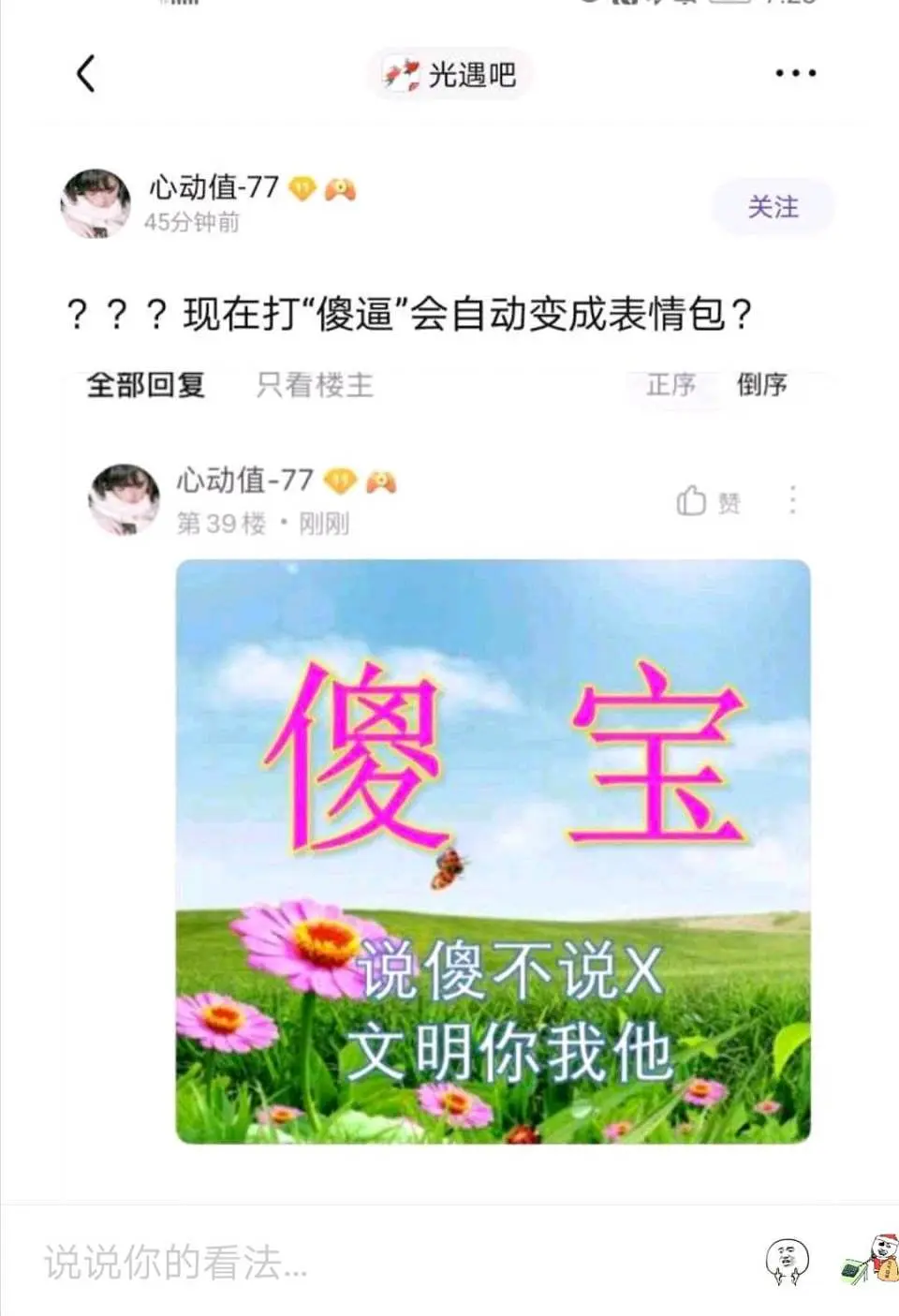This screenshot has width=899, height=1316.
Task: Open the avatar on the 第39楼 reply
Action: pos(123,498)
